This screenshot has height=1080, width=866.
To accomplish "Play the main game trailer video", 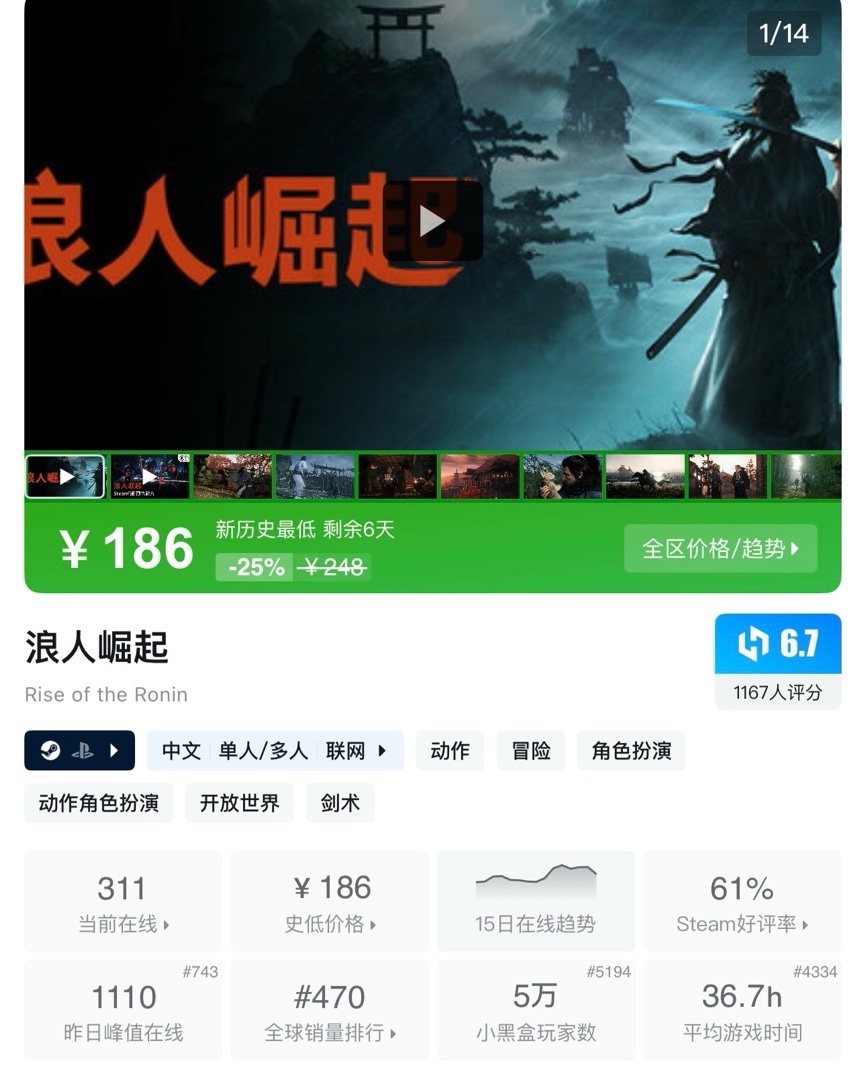I will click(x=432, y=221).
